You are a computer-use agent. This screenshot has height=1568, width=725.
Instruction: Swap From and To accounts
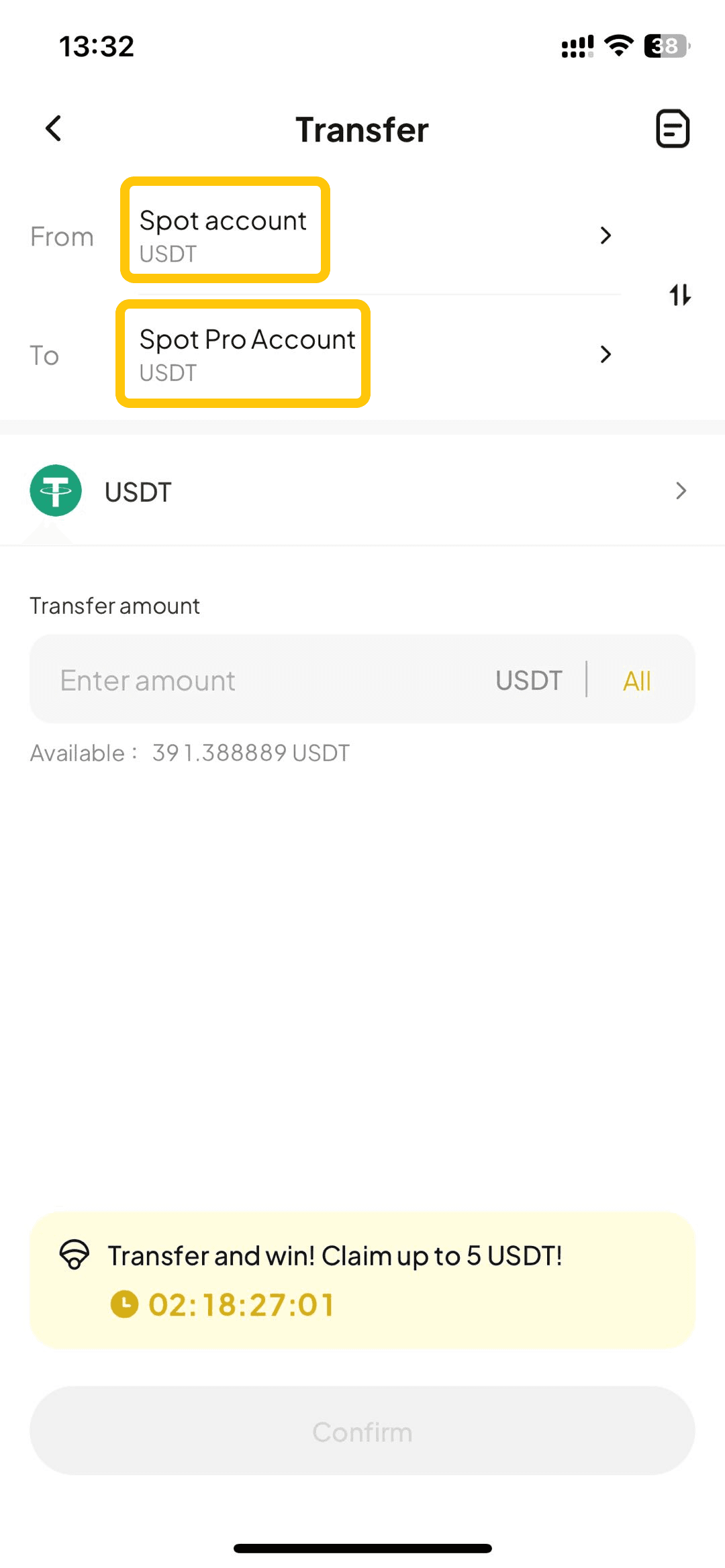679,295
